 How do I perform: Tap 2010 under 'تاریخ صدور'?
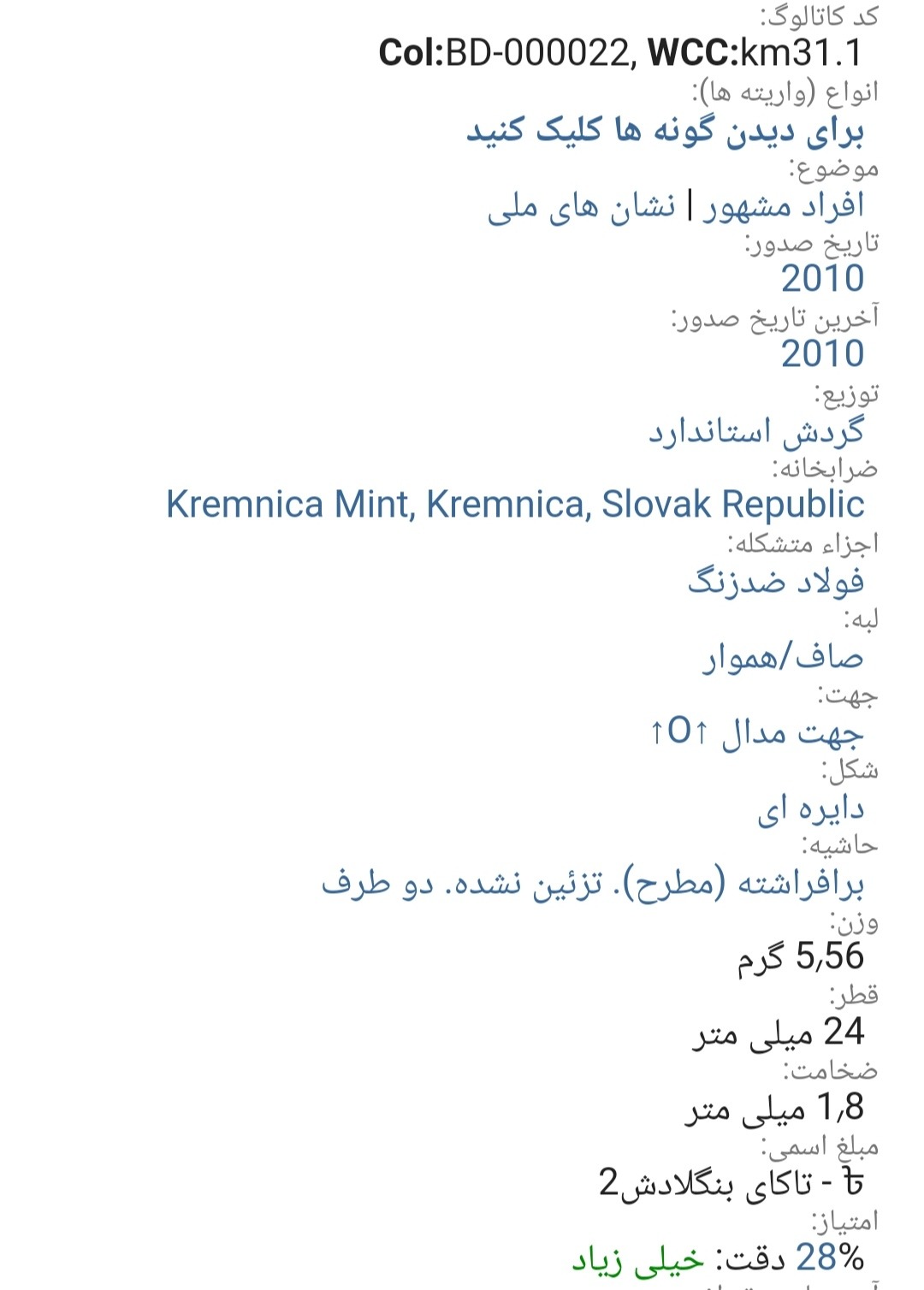[821, 279]
